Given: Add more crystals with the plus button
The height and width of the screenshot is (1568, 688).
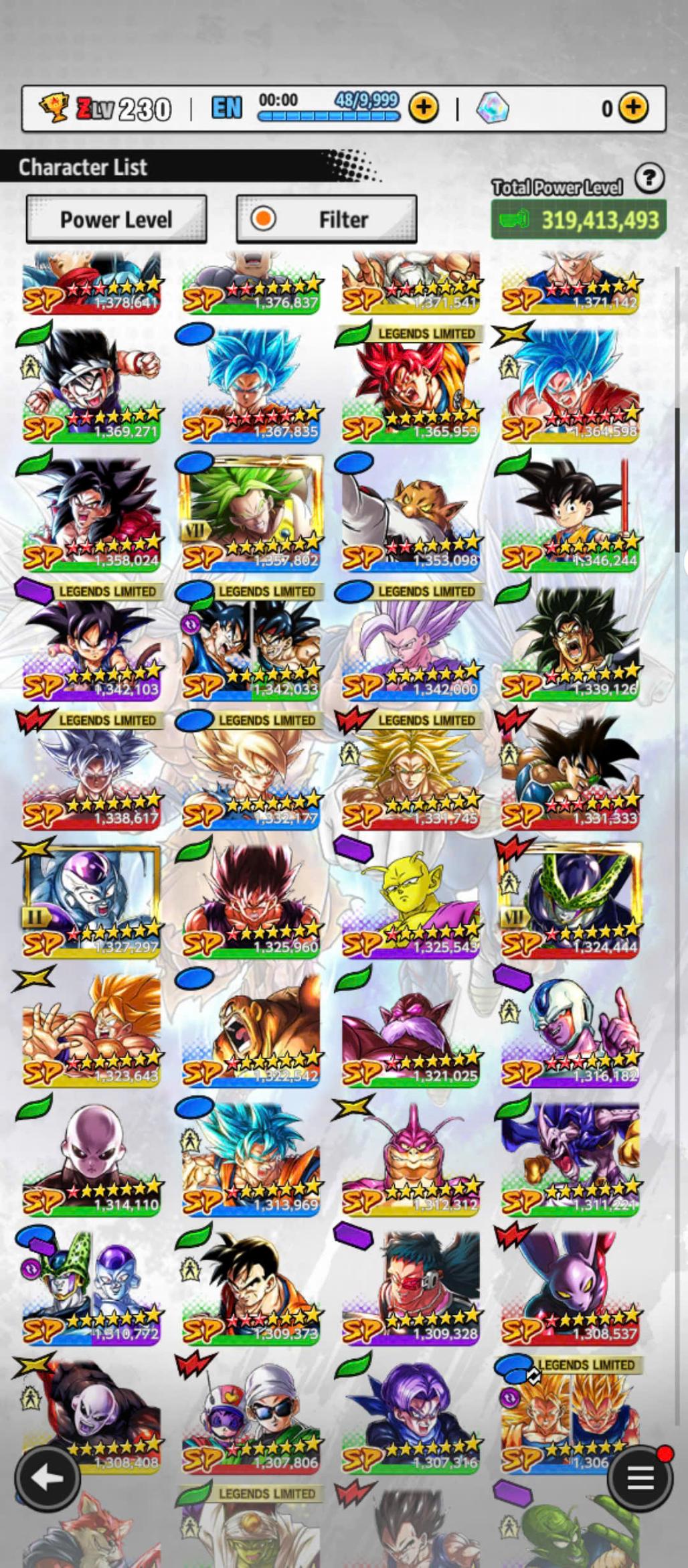Looking at the screenshot, I should (x=633, y=107).
